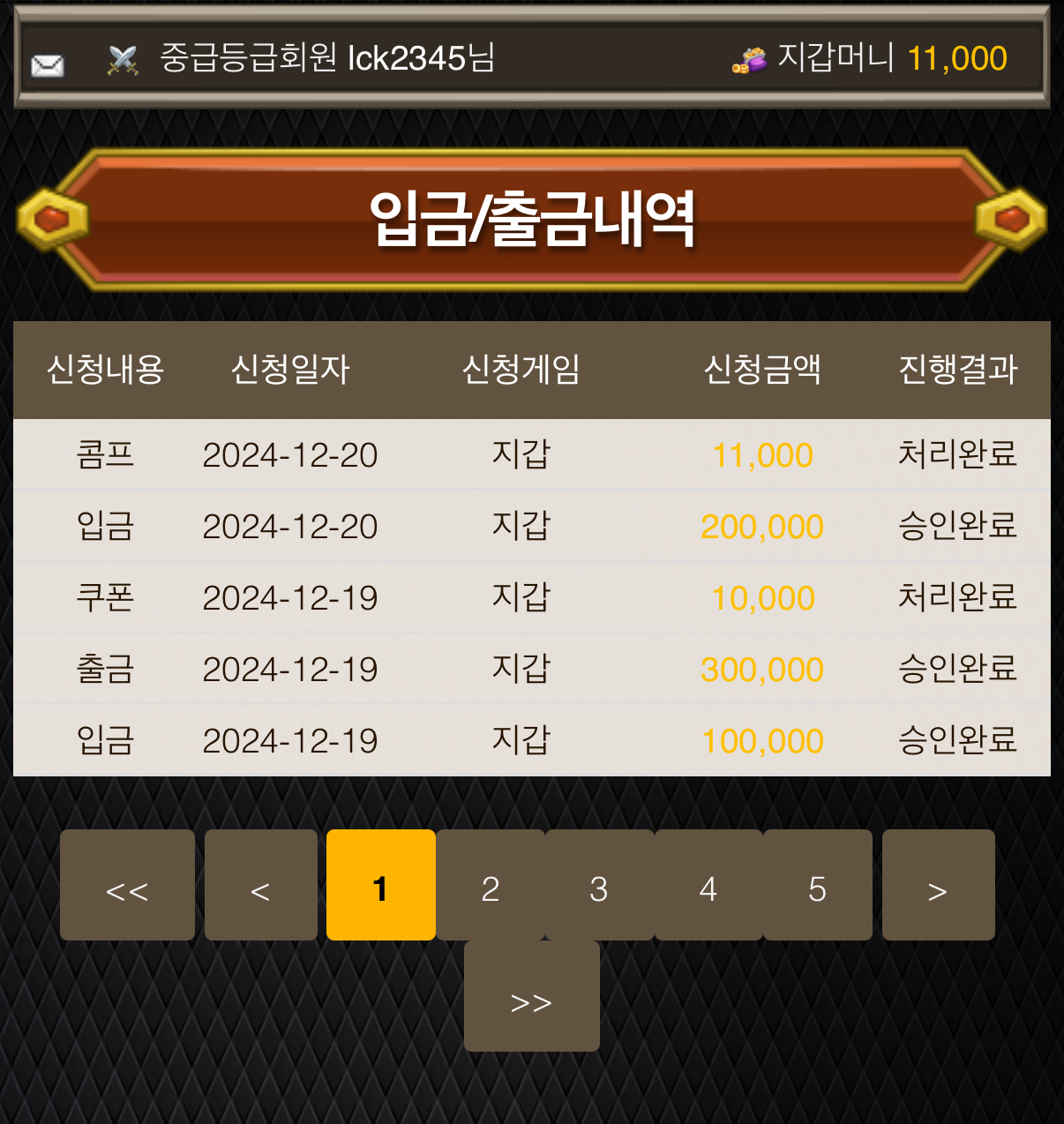This screenshot has width=1064, height=1124.
Task: Go to page 3
Action: (599, 886)
